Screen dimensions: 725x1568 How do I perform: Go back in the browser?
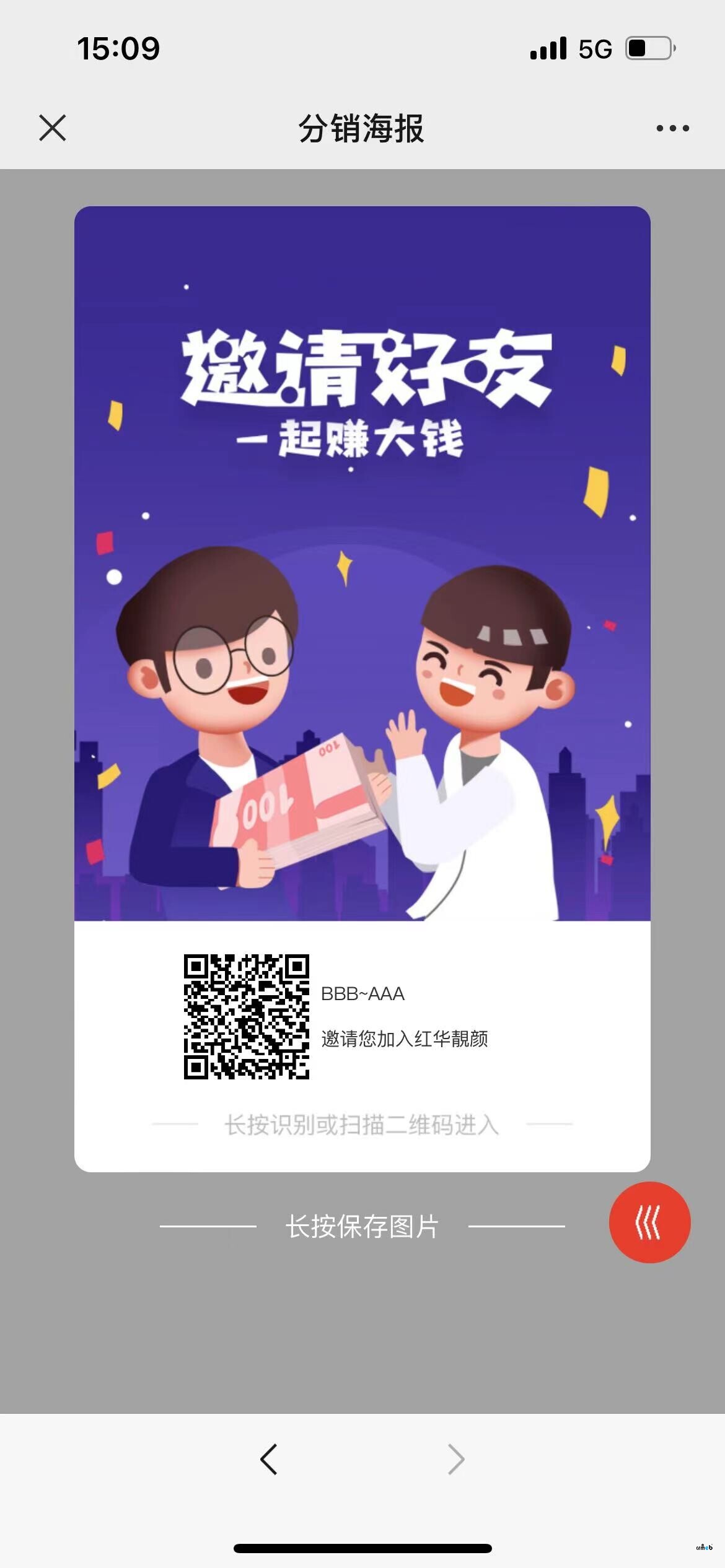click(268, 1460)
